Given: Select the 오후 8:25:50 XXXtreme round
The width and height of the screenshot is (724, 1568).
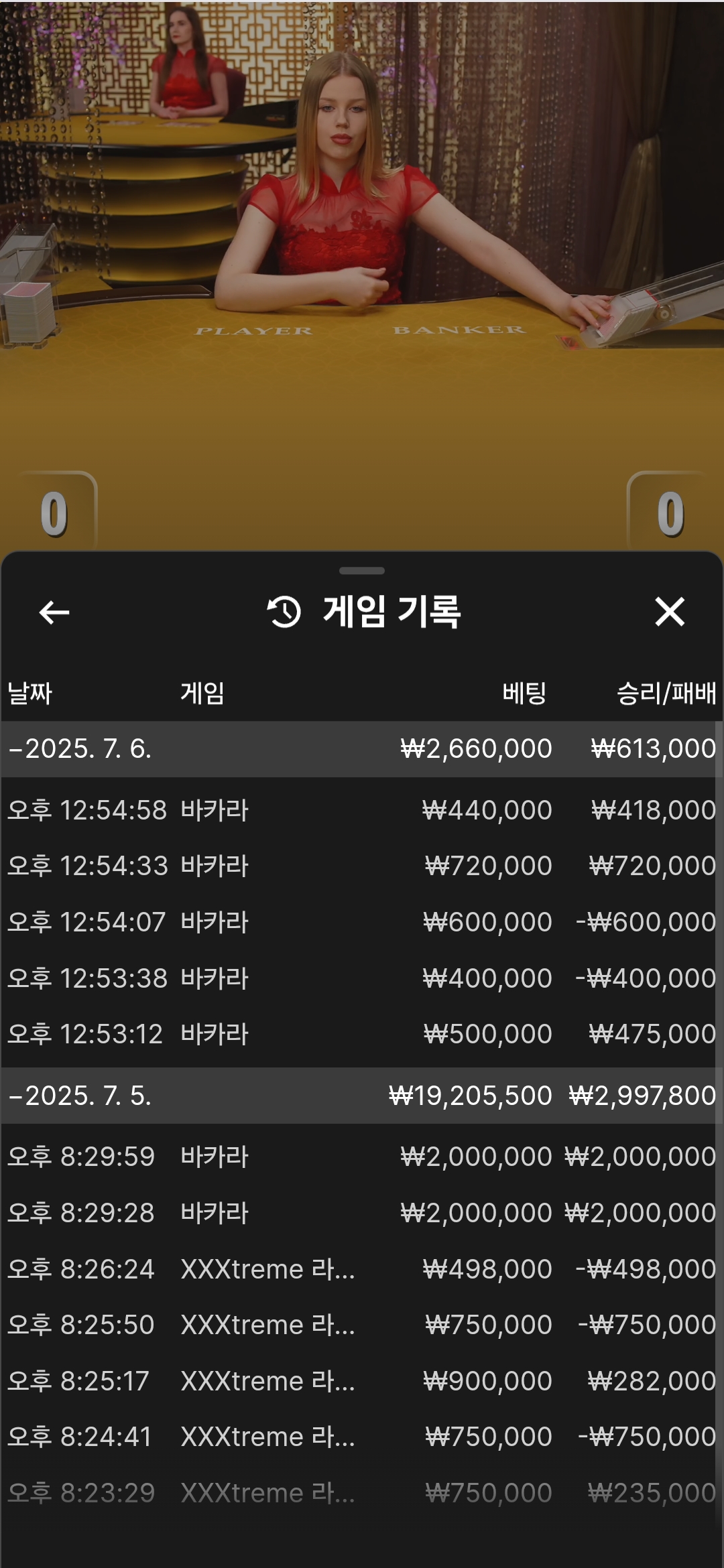Looking at the screenshot, I should pyautogui.click(x=362, y=1325).
